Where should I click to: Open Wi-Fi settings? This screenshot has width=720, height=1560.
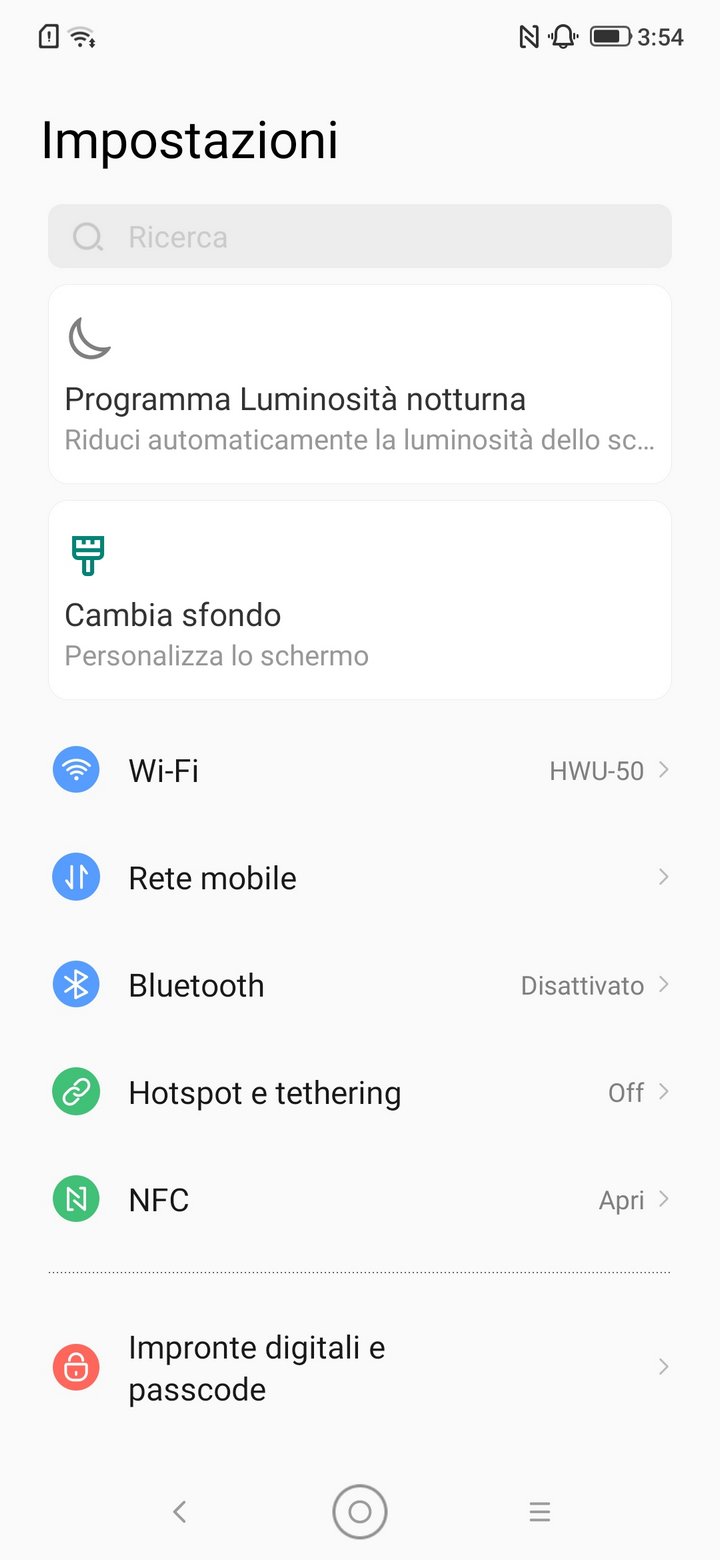point(360,771)
